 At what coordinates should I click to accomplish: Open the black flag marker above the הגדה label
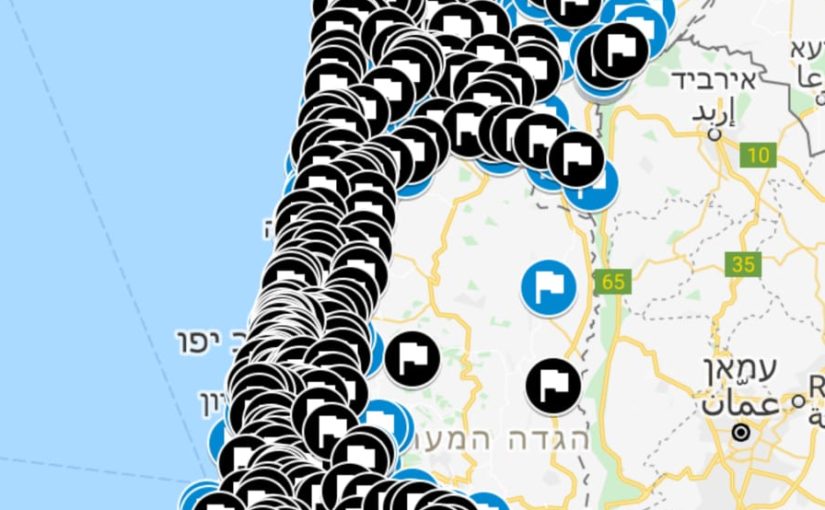(553, 386)
